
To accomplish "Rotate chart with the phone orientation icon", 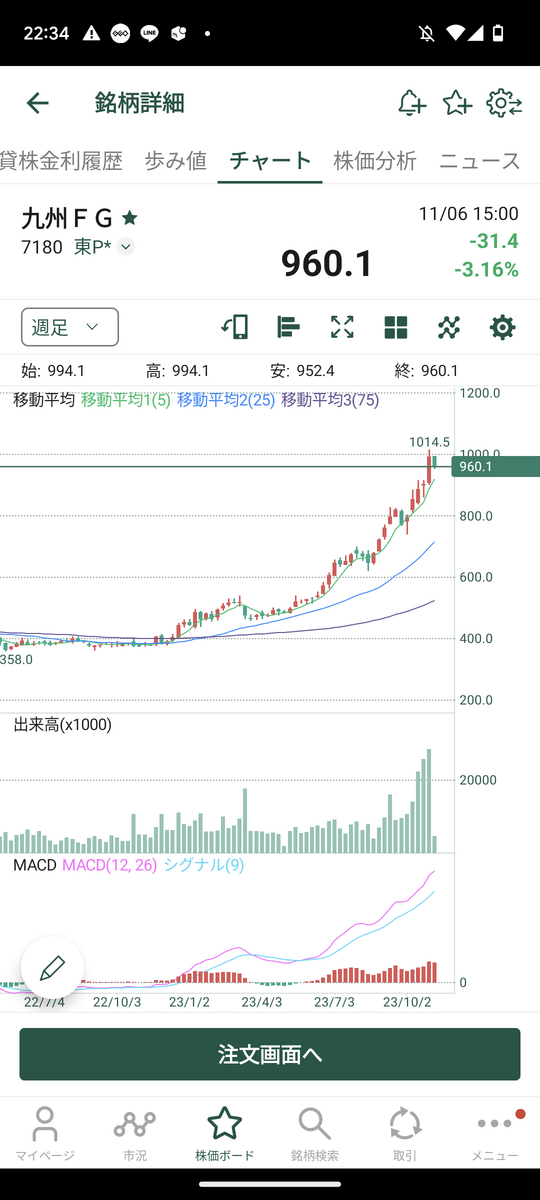I will (235, 327).
